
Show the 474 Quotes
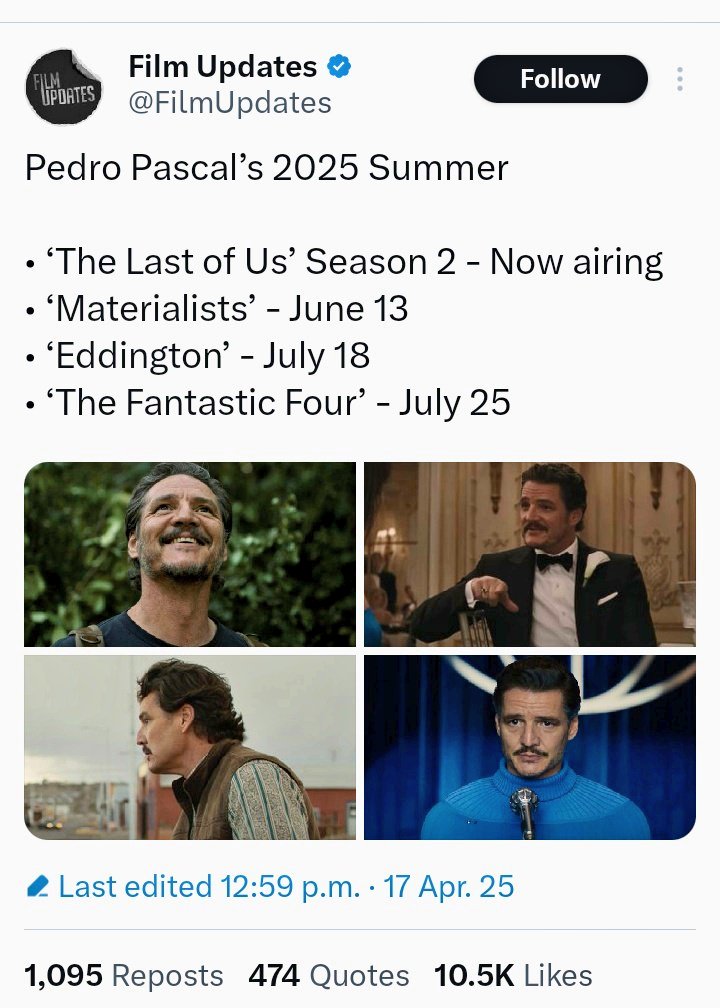pyautogui.click(x=329, y=975)
